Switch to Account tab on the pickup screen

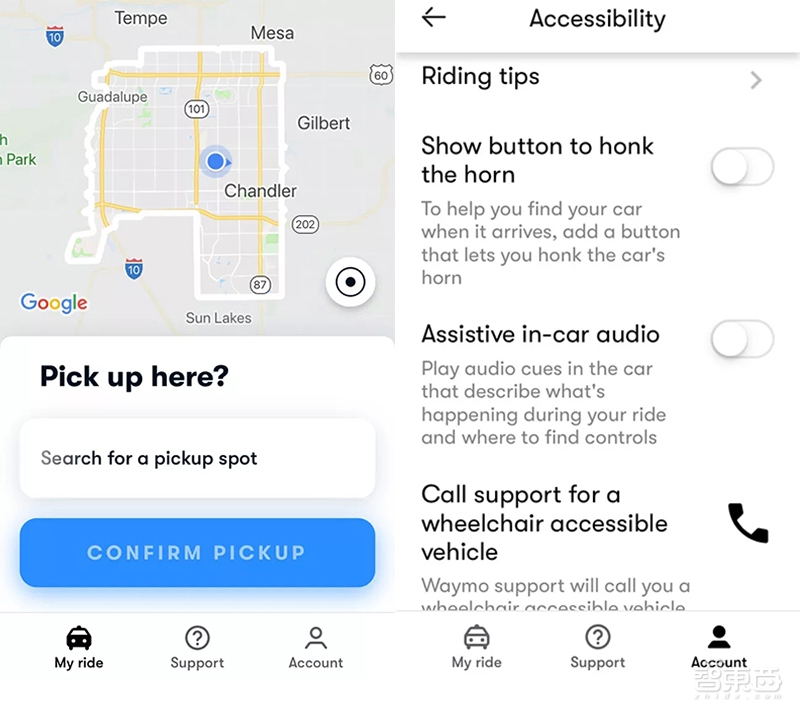point(316,646)
